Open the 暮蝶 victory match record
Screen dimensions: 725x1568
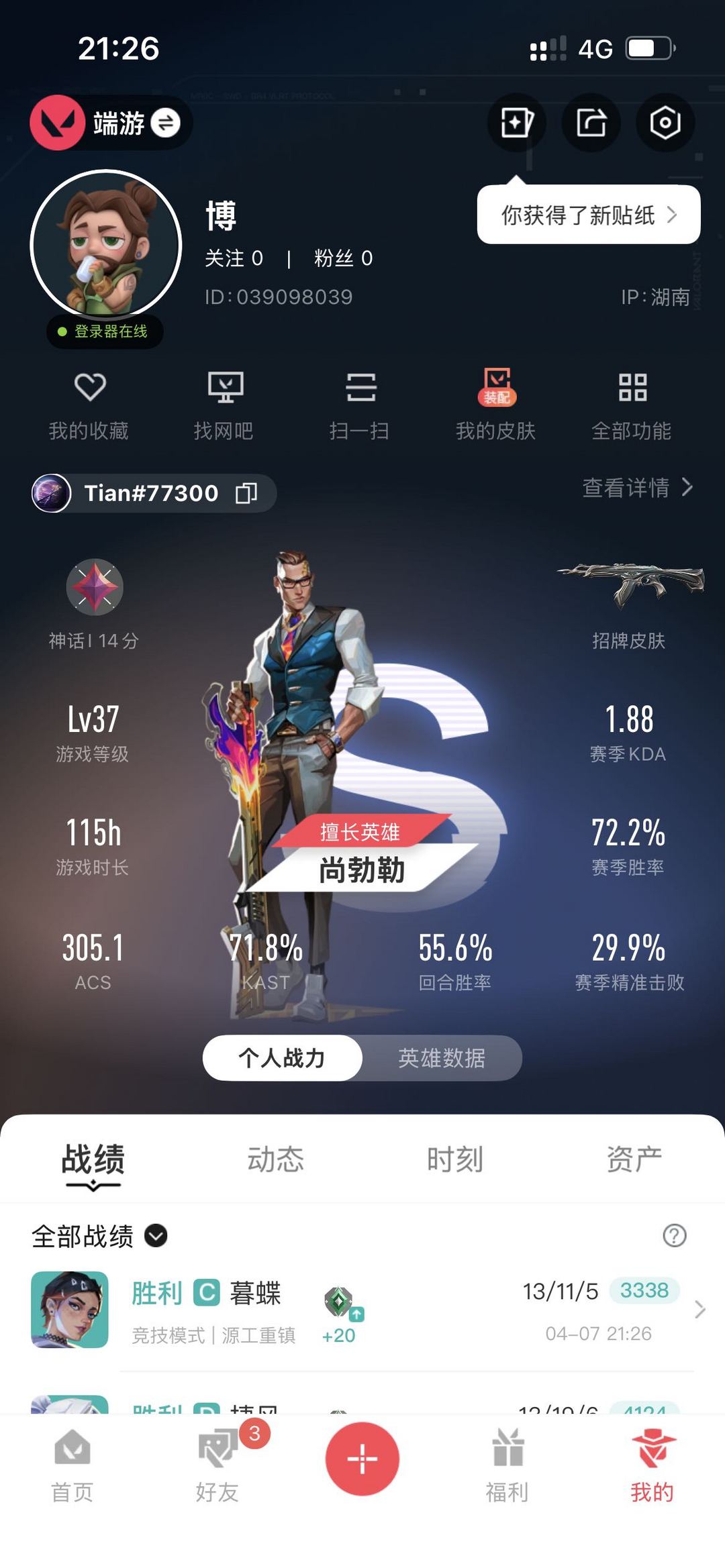[362, 1309]
